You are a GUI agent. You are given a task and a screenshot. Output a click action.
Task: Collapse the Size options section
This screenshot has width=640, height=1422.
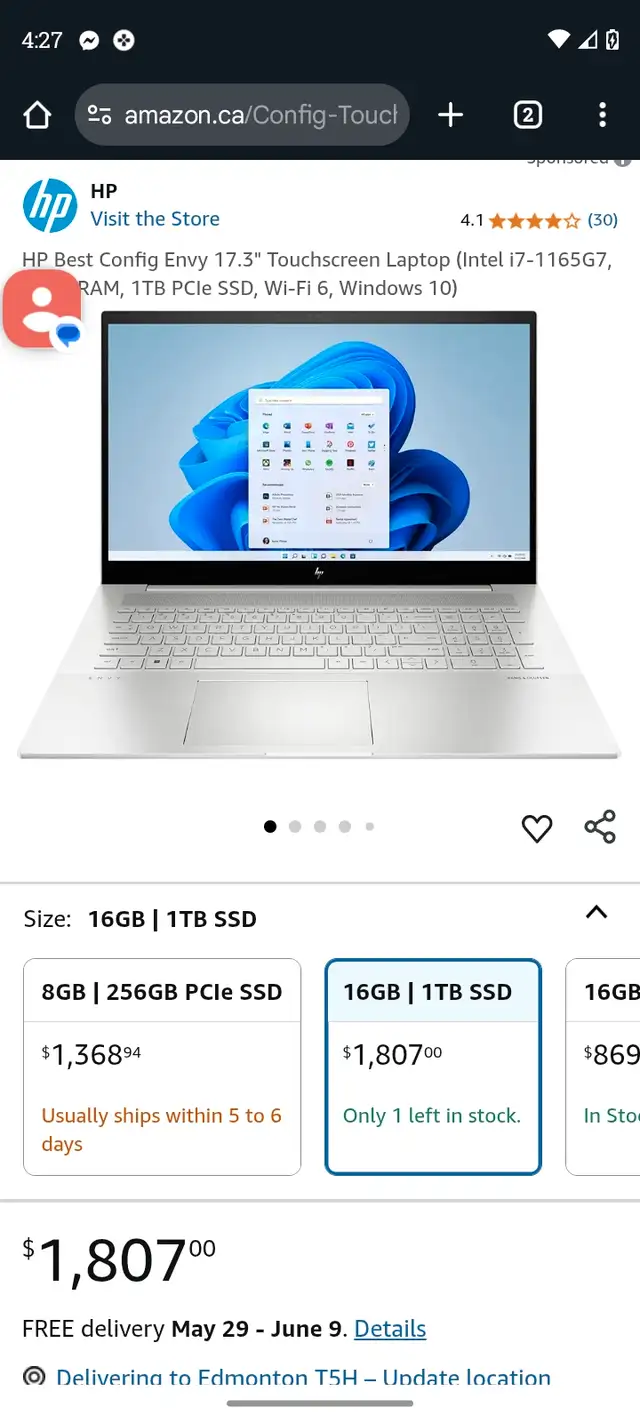[596, 912]
